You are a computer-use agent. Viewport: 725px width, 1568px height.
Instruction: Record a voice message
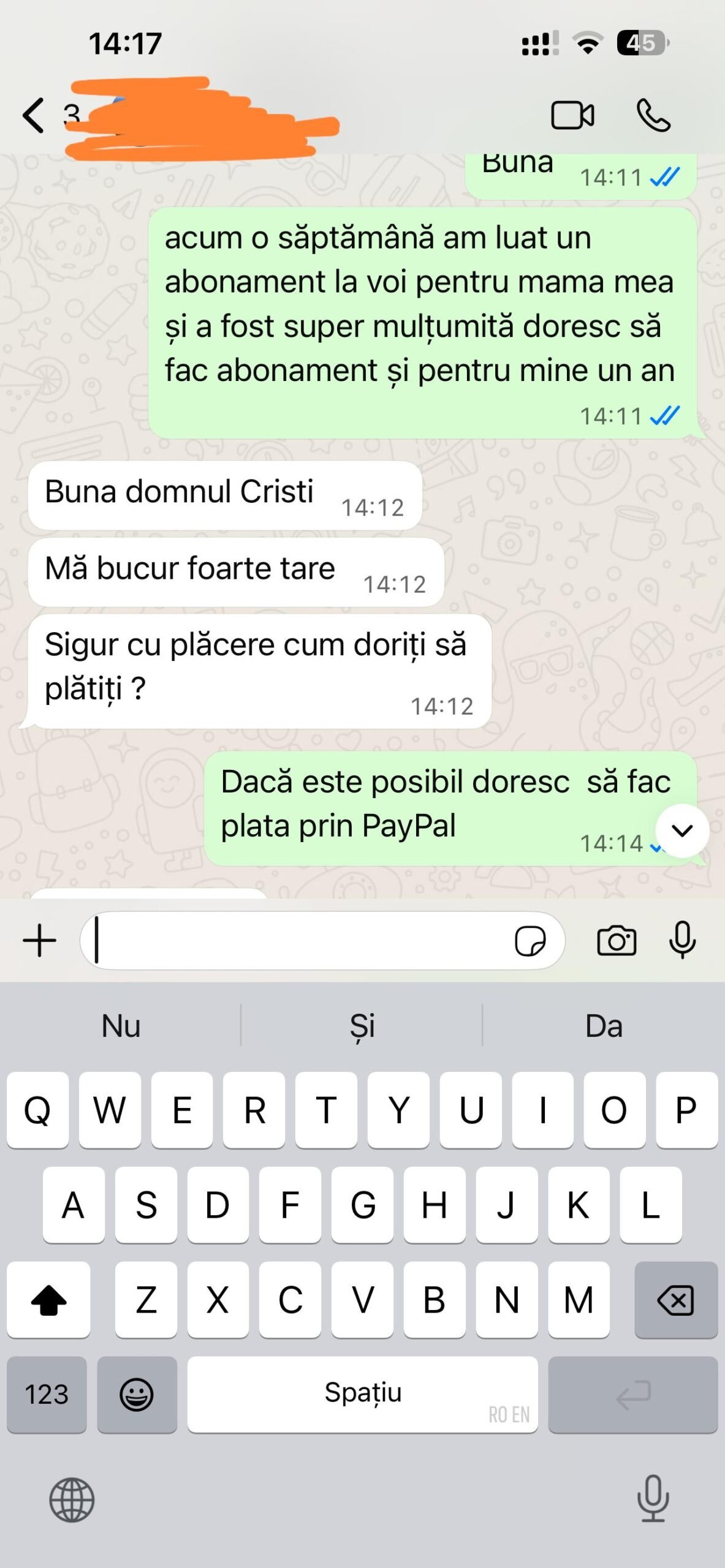(682, 941)
